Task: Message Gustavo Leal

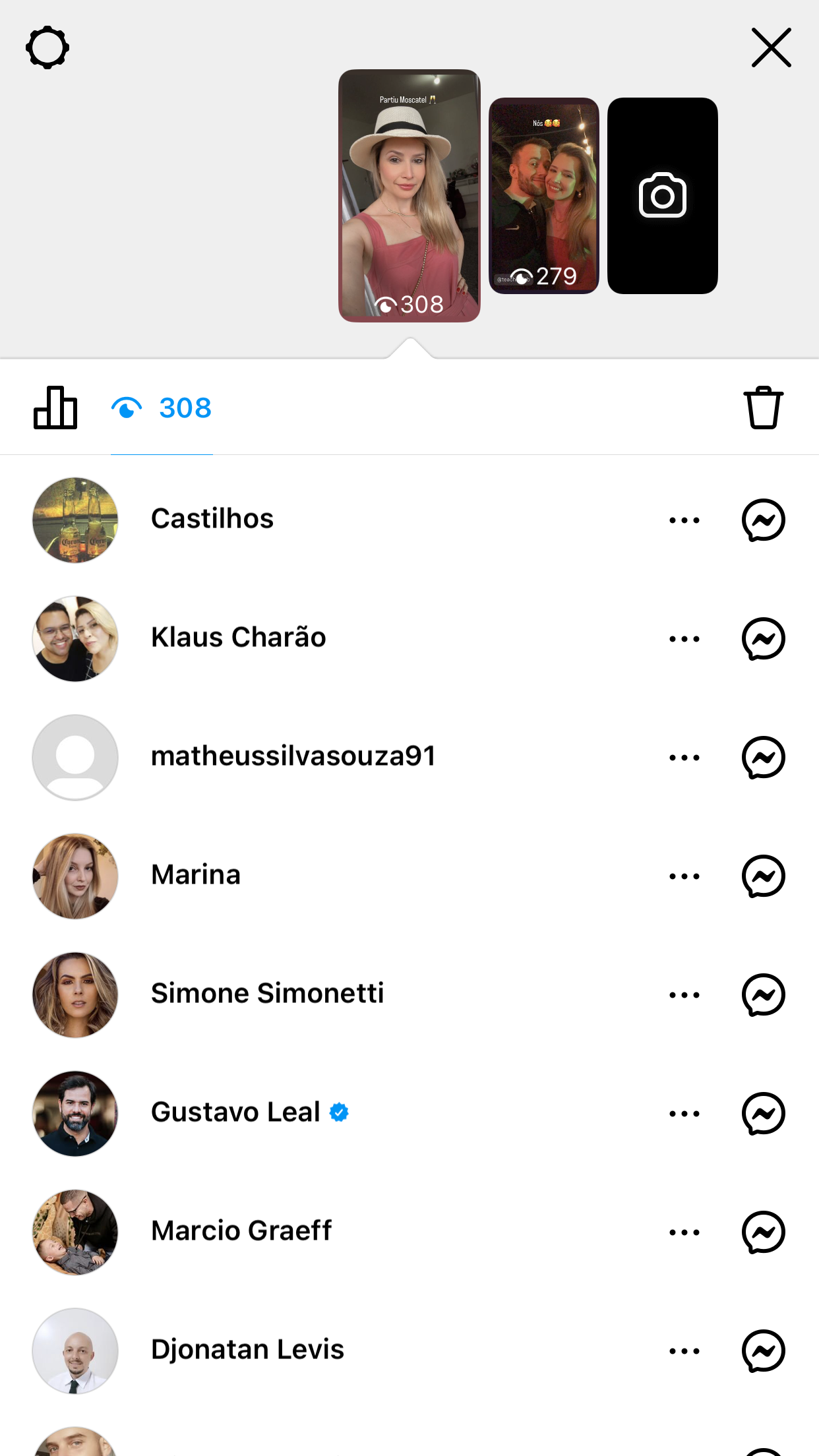Action: pyautogui.click(x=763, y=1114)
